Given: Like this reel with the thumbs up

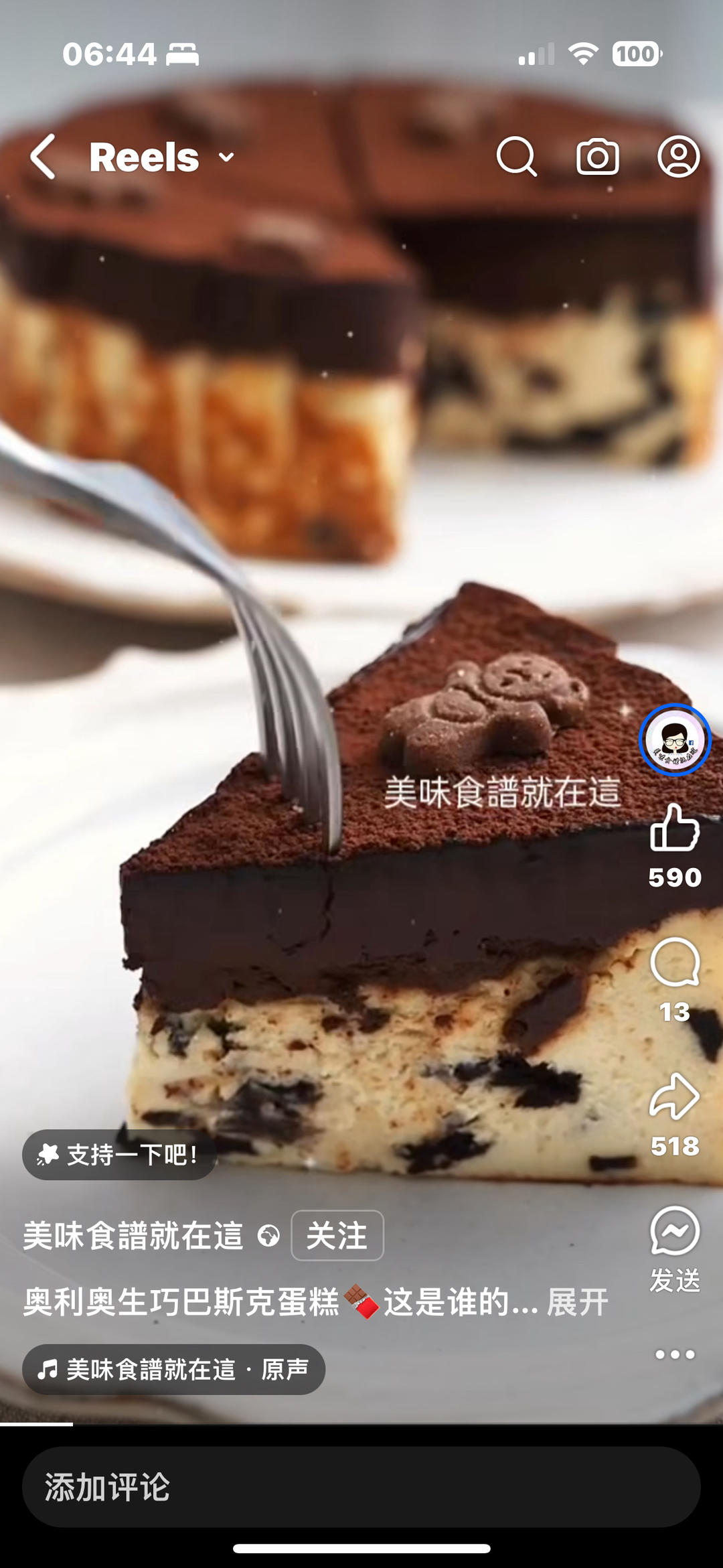Looking at the screenshot, I should 674,828.
